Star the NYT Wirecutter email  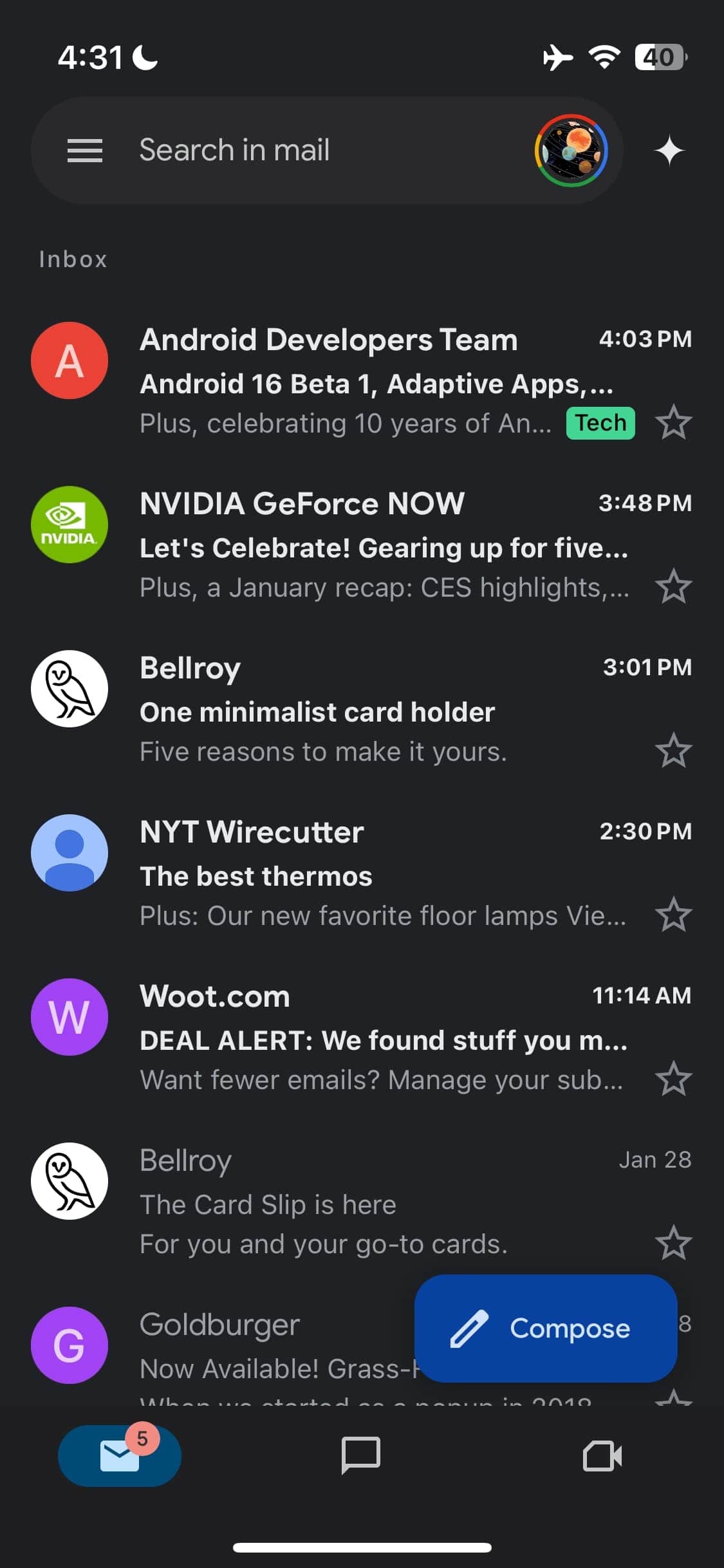[673, 915]
